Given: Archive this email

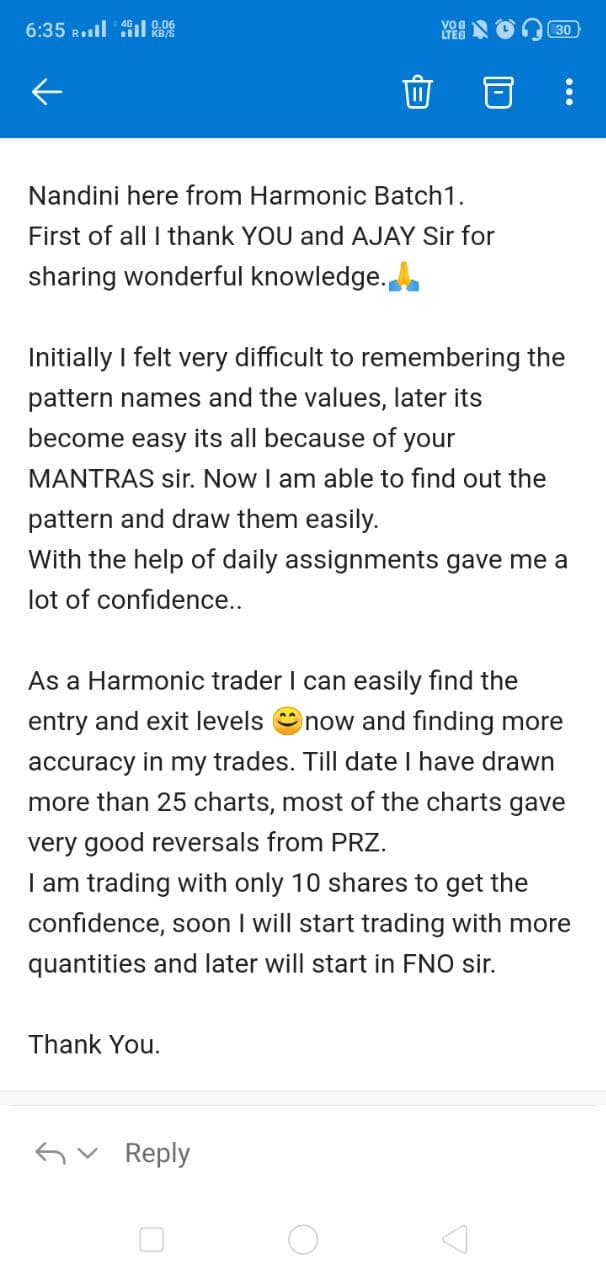Looking at the screenshot, I should coord(498,93).
